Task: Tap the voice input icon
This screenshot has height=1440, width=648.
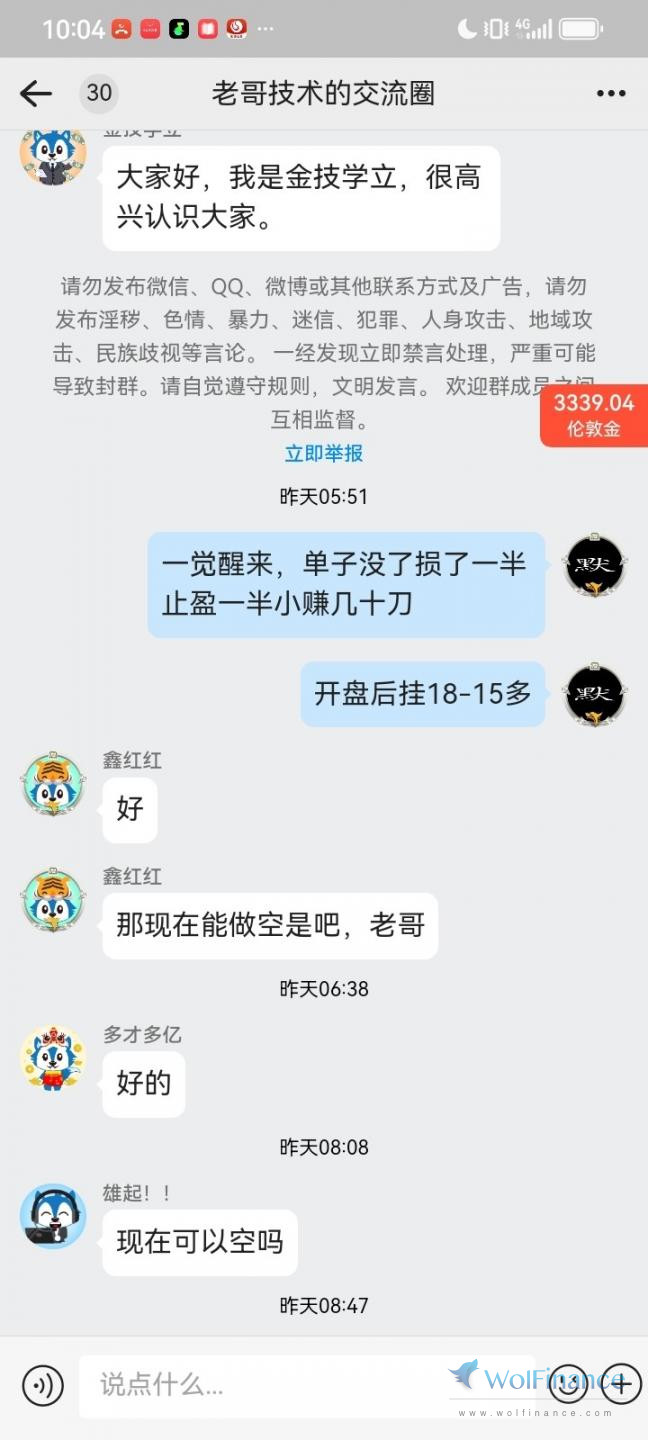Action: point(43,1385)
